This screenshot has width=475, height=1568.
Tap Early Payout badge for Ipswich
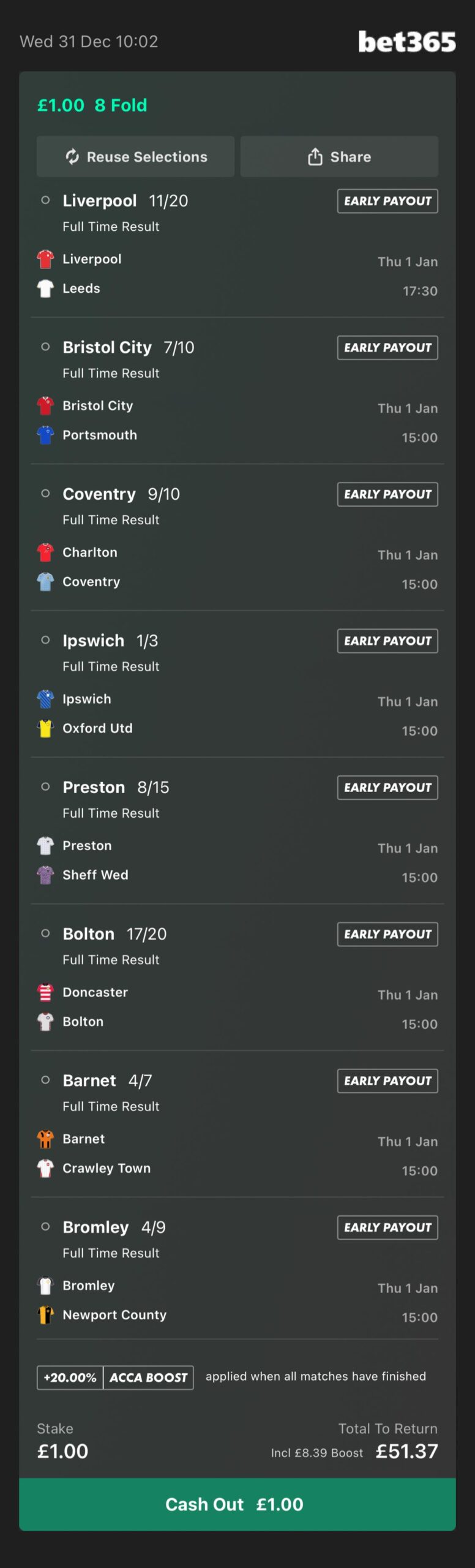point(387,641)
